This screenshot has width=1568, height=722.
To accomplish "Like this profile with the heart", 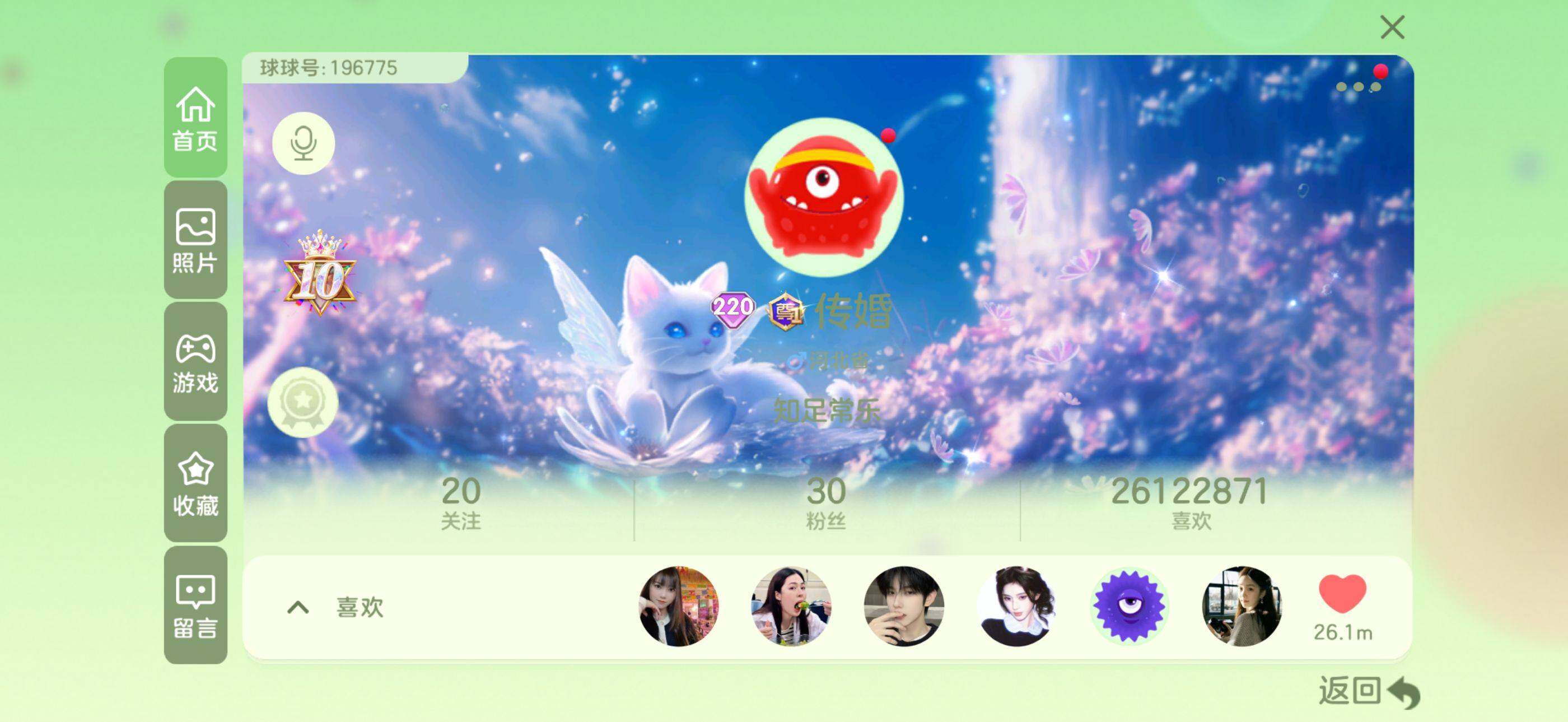I will coord(1342,594).
